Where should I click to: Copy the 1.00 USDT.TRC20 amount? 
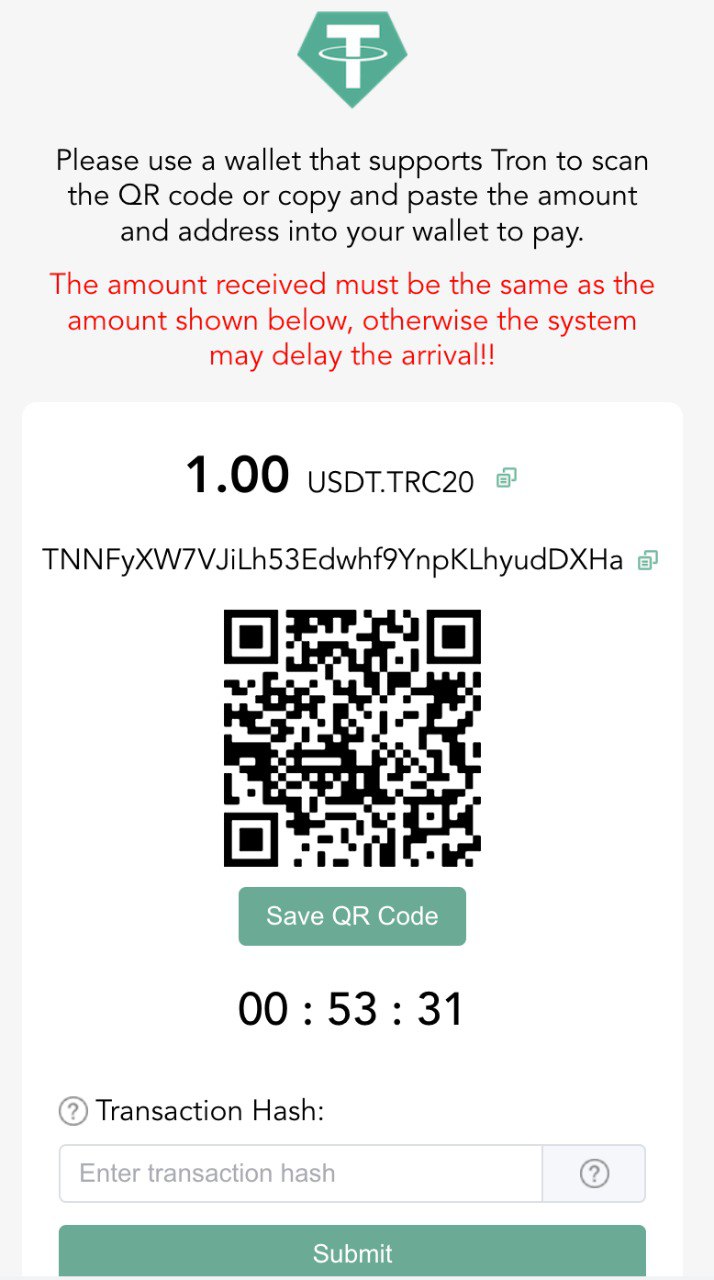click(506, 478)
